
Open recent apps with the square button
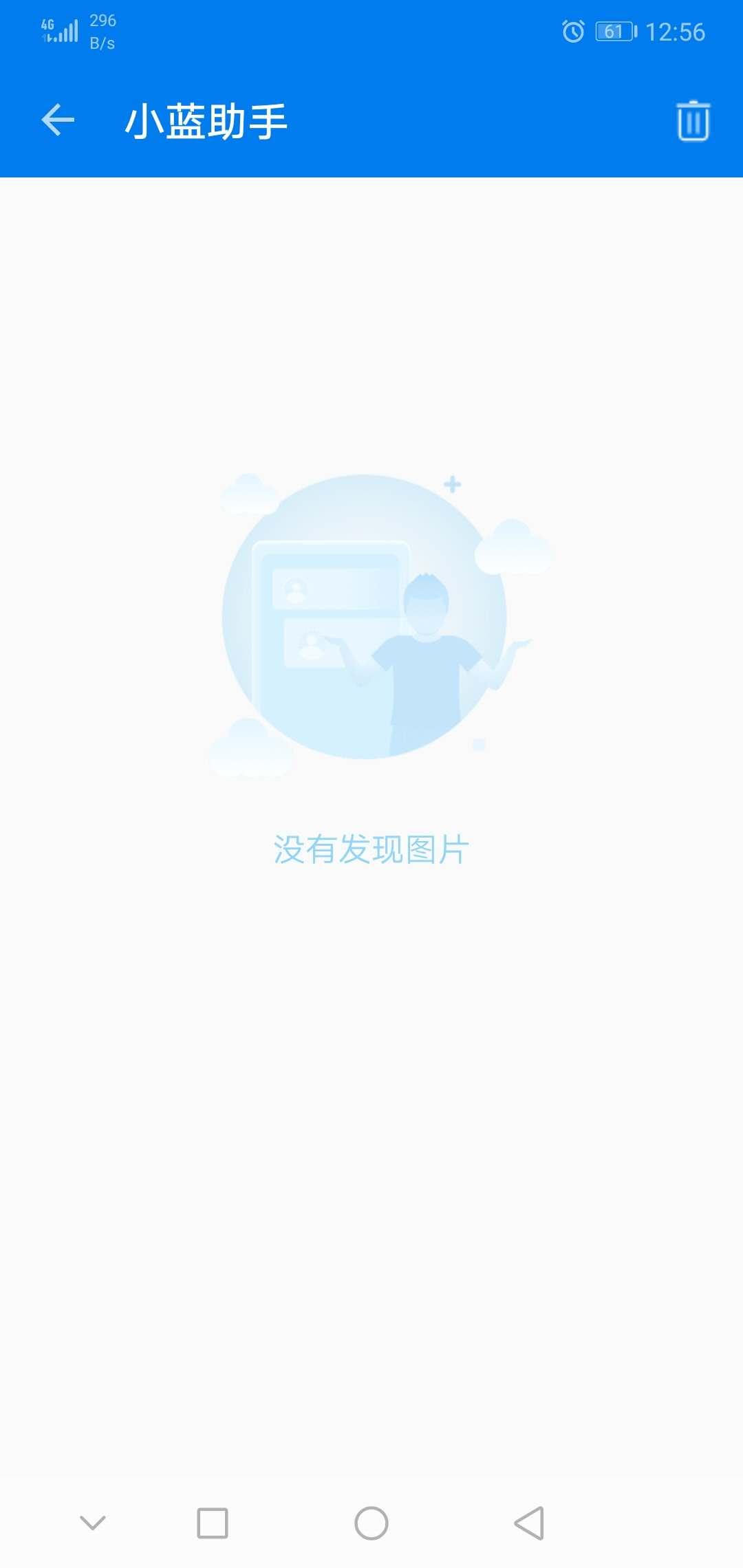213,1523
